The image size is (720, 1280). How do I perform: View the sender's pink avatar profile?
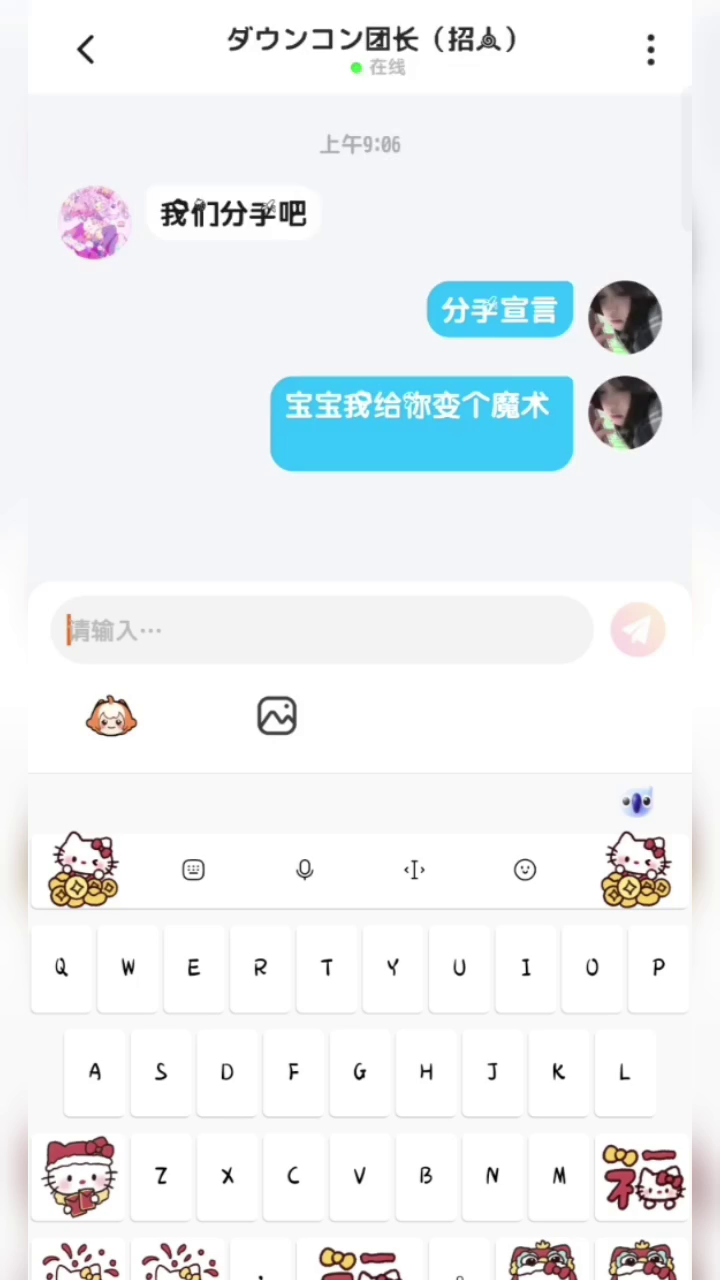(95, 222)
